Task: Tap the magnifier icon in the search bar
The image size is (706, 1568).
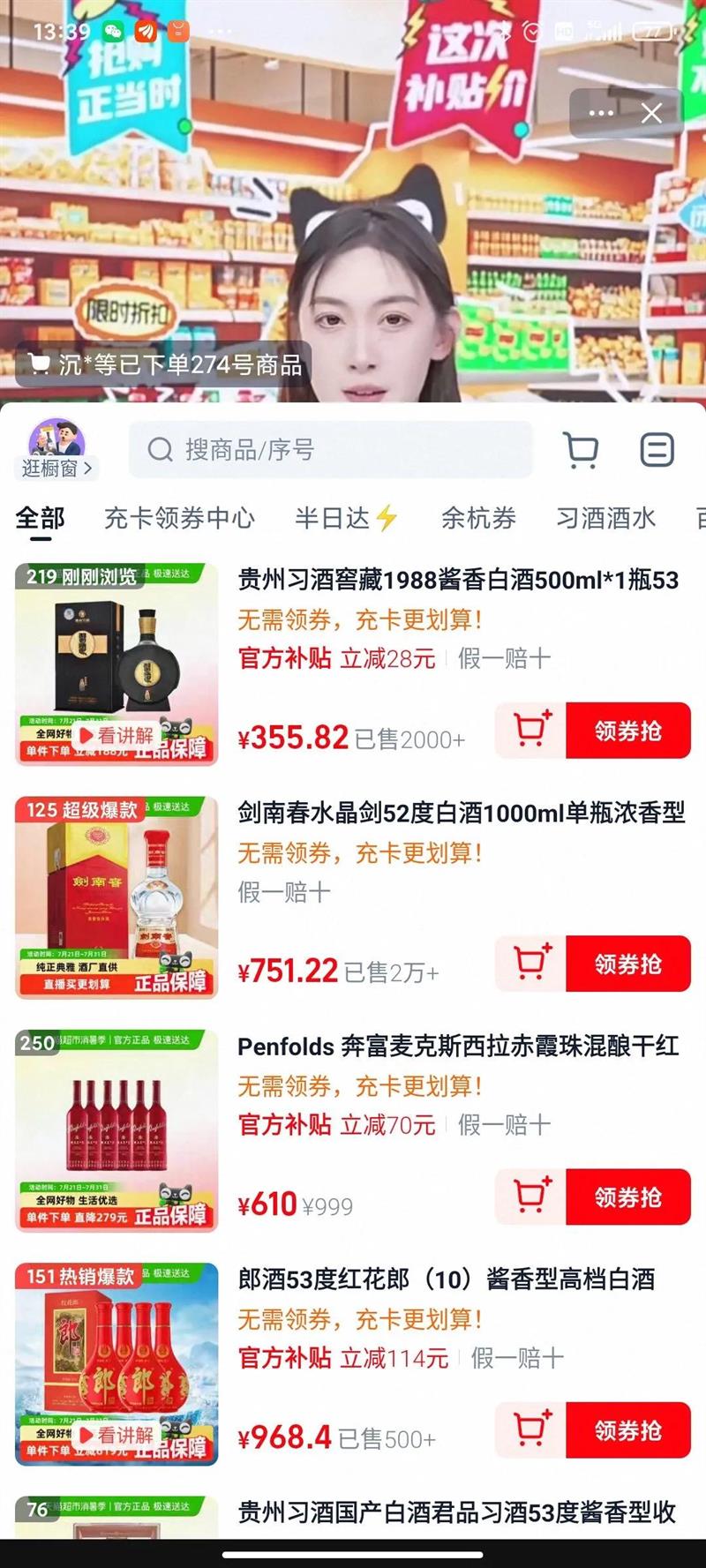Action: click(160, 450)
